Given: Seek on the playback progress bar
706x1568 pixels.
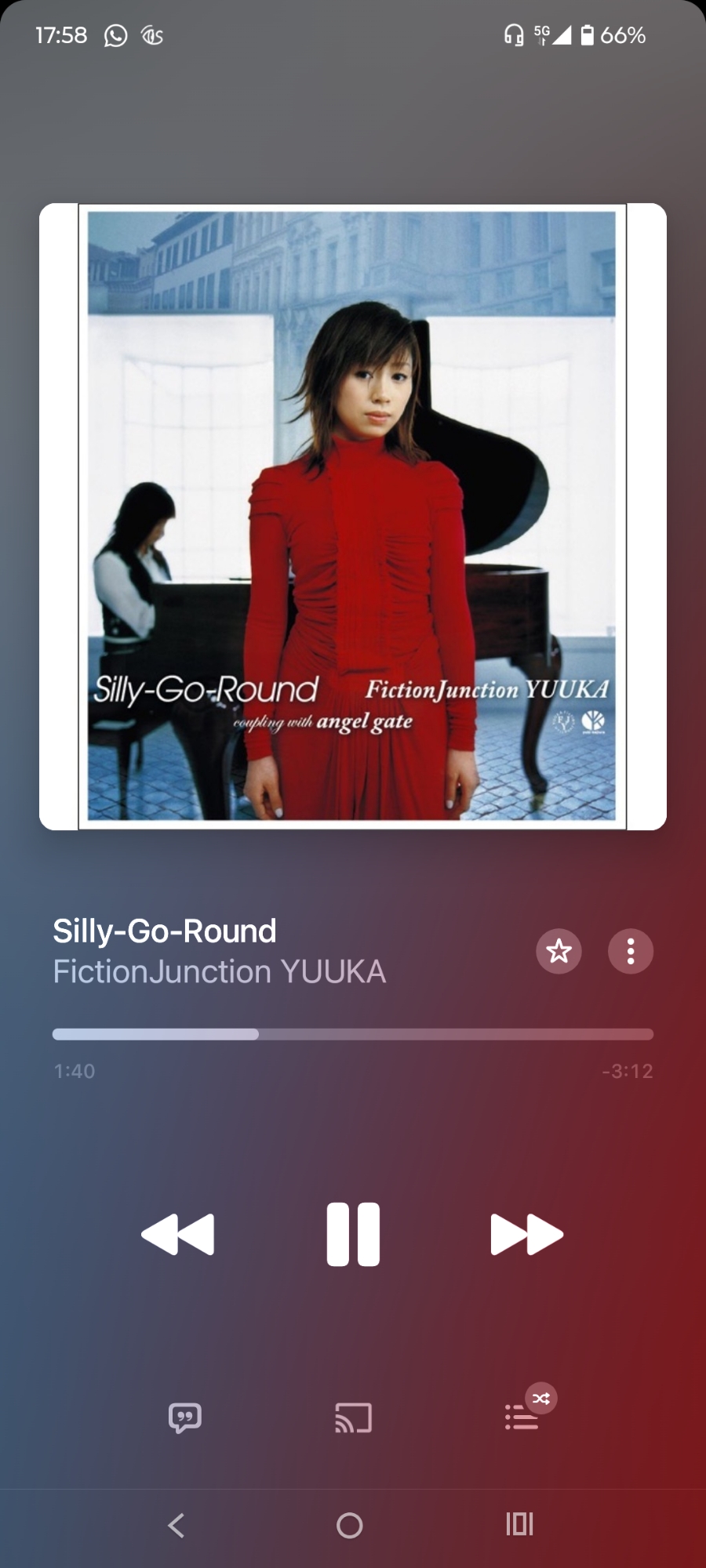Looking at the screenshot, I should [353, 1034].
